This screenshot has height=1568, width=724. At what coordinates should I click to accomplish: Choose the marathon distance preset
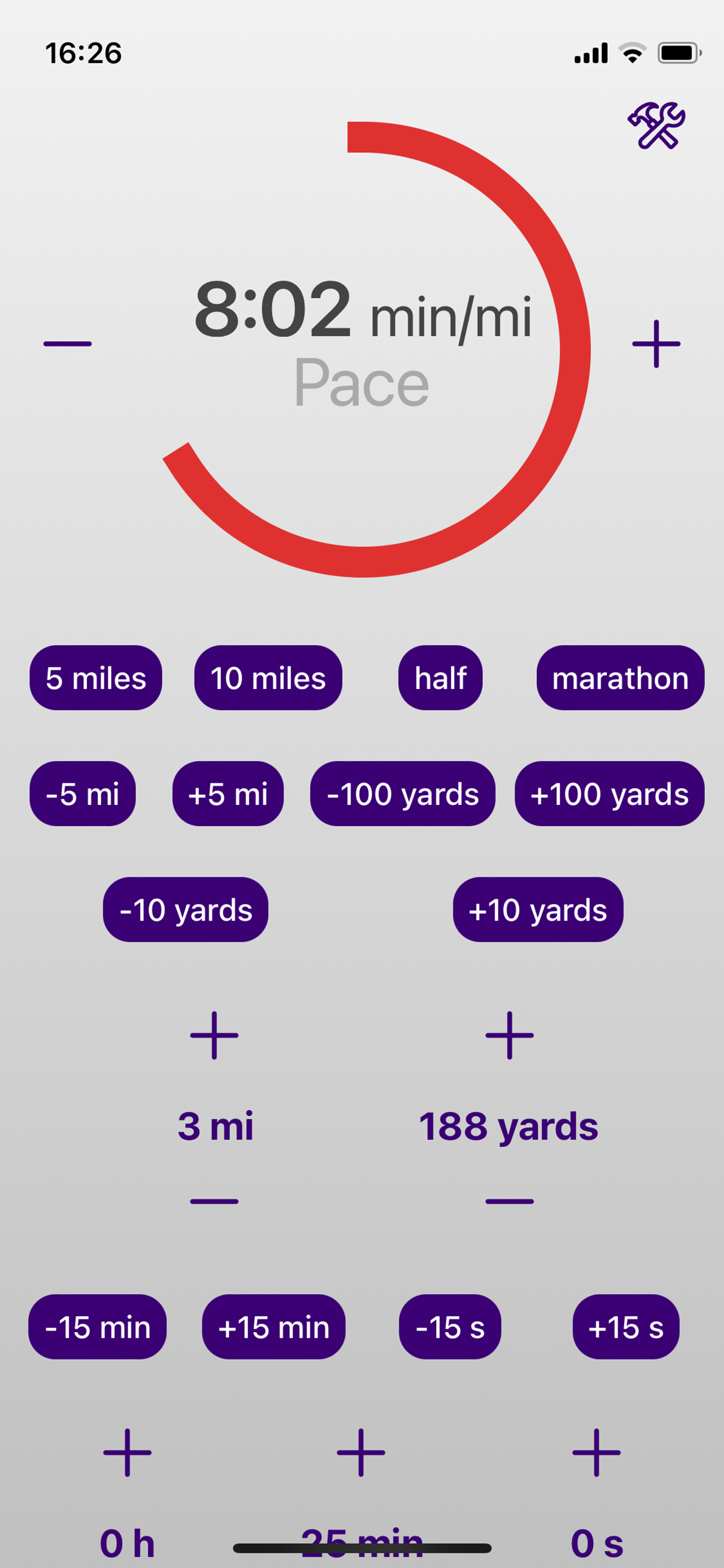(621, 677)
